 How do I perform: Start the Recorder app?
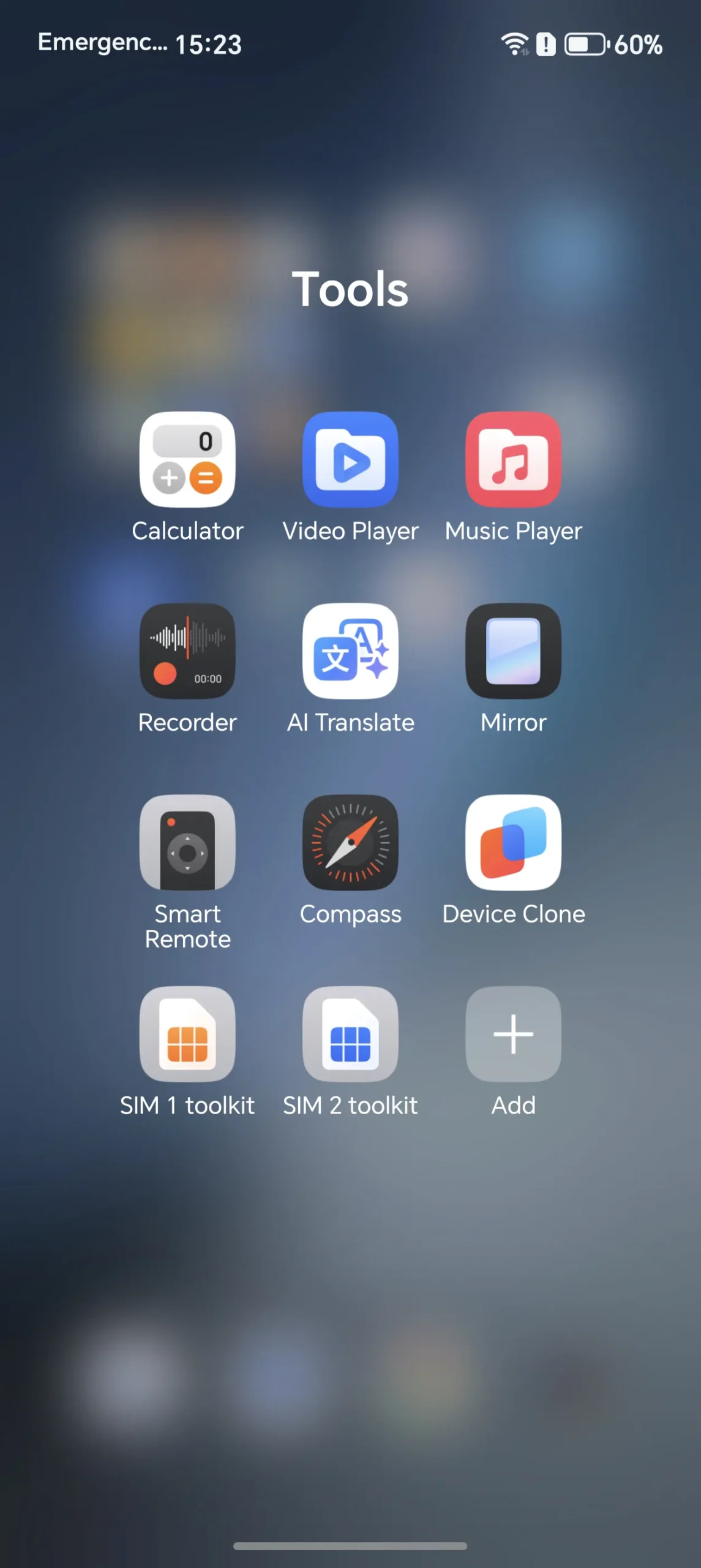pyautogui.click(x=187, y=651)
